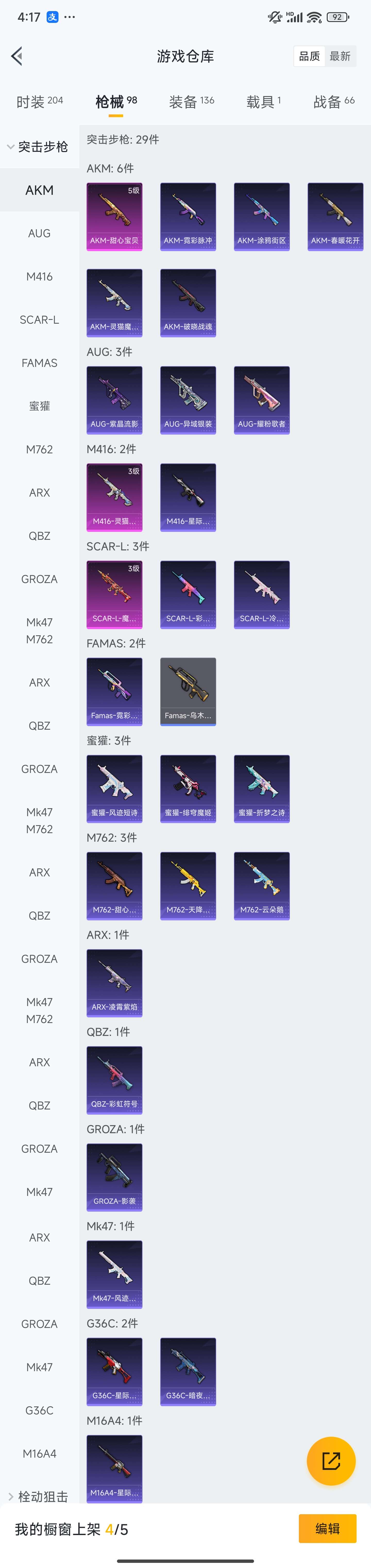Open the 蜜獾-绯穹魔姬 skin
Image resolution: width=371 pixels, height=1568 pixels.
pyautogui.click(x=188, y=788)
